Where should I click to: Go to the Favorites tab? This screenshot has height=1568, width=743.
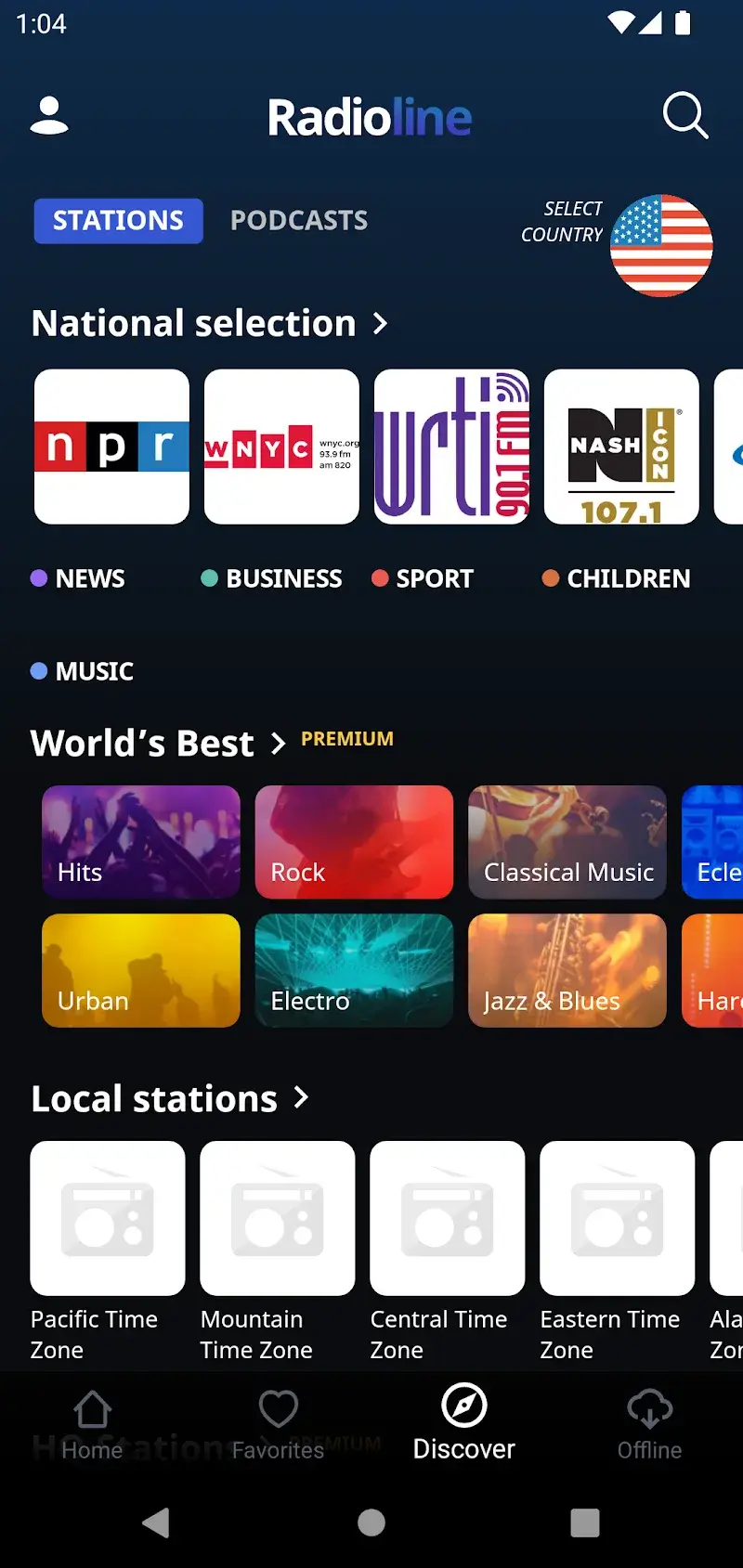pos(278,1425)
